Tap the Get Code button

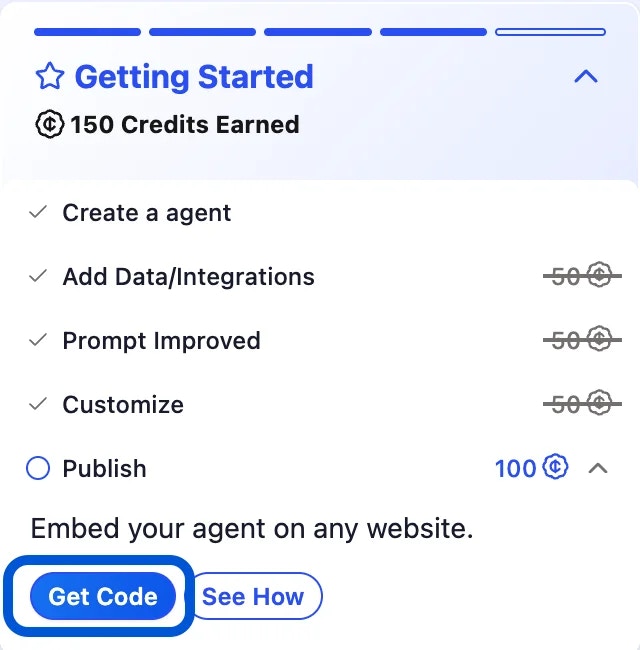pyautogui.click(x=103, y=597)
